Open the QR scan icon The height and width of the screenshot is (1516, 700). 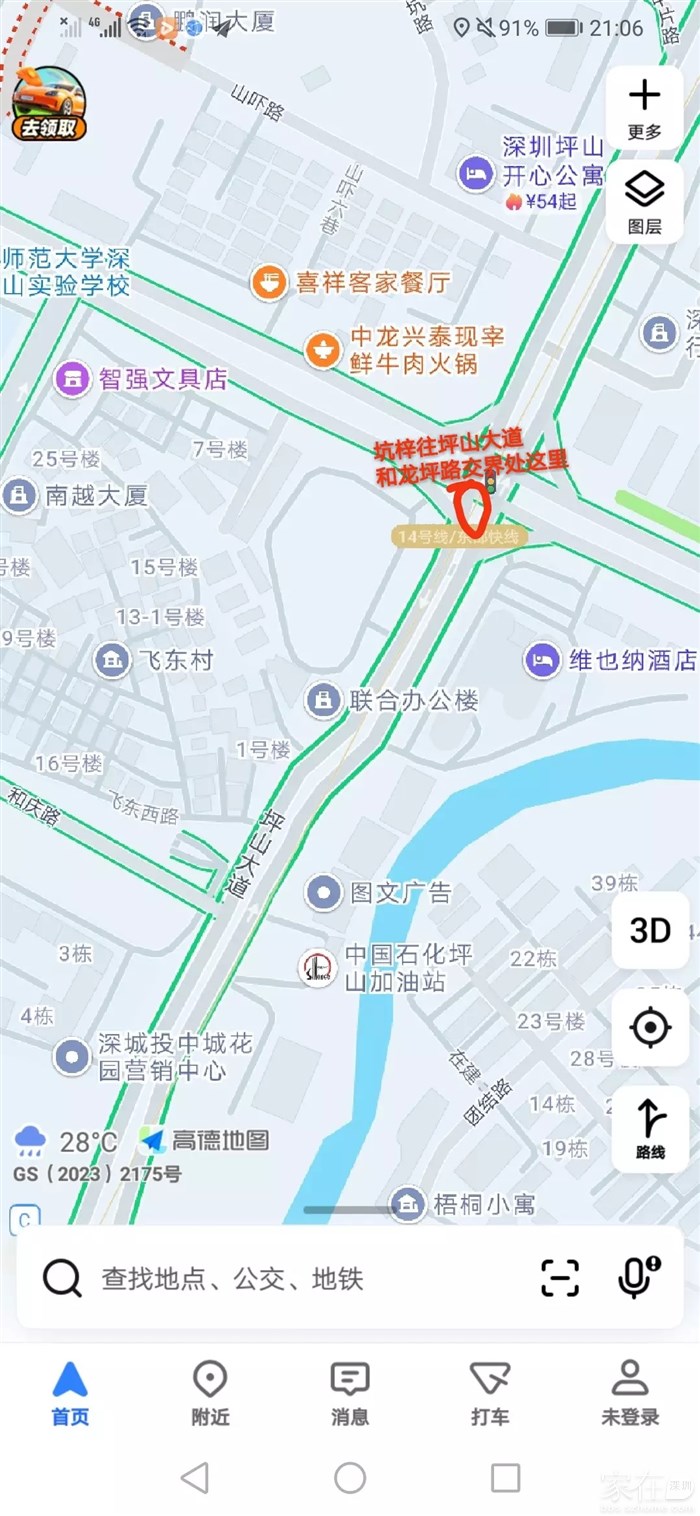coord(560,1278)
